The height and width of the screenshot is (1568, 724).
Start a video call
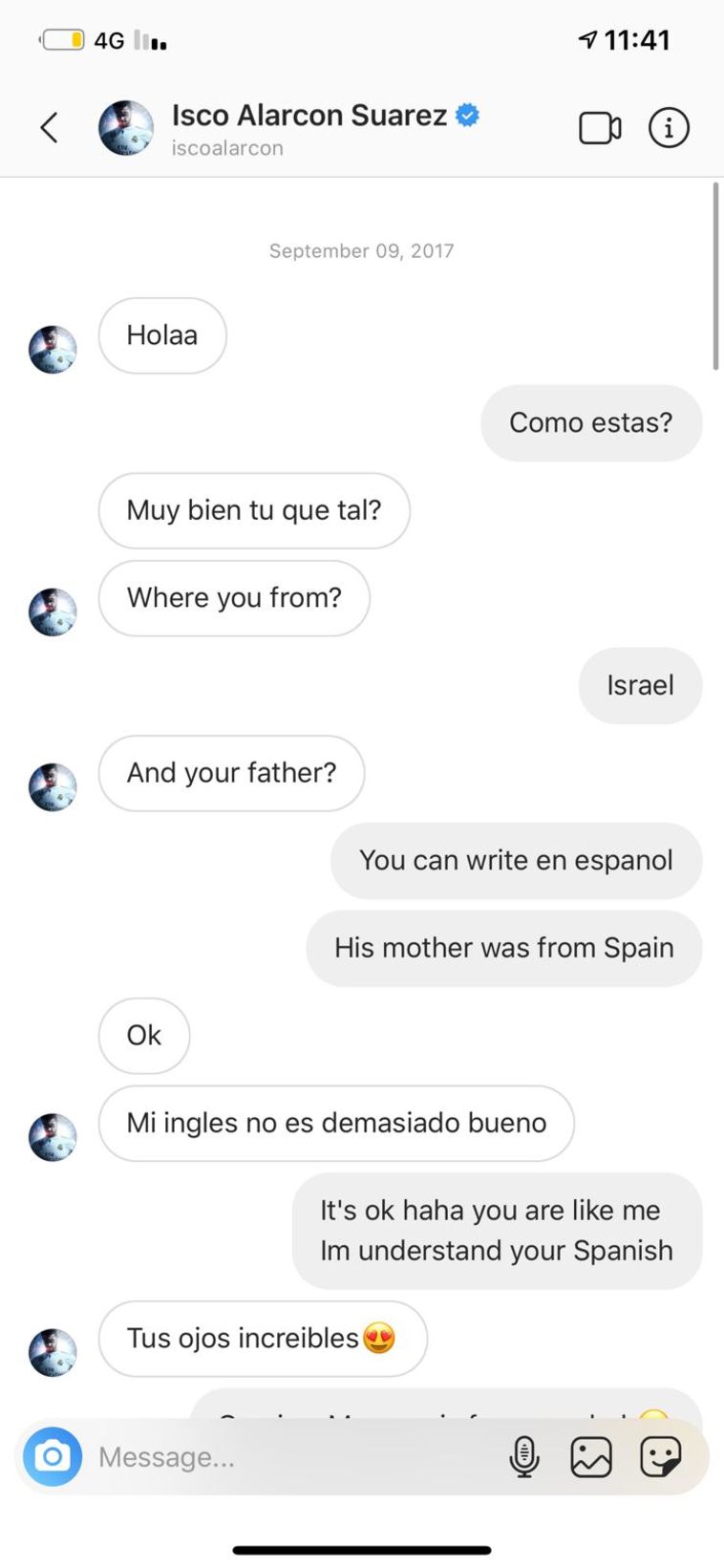click(600, 128)
